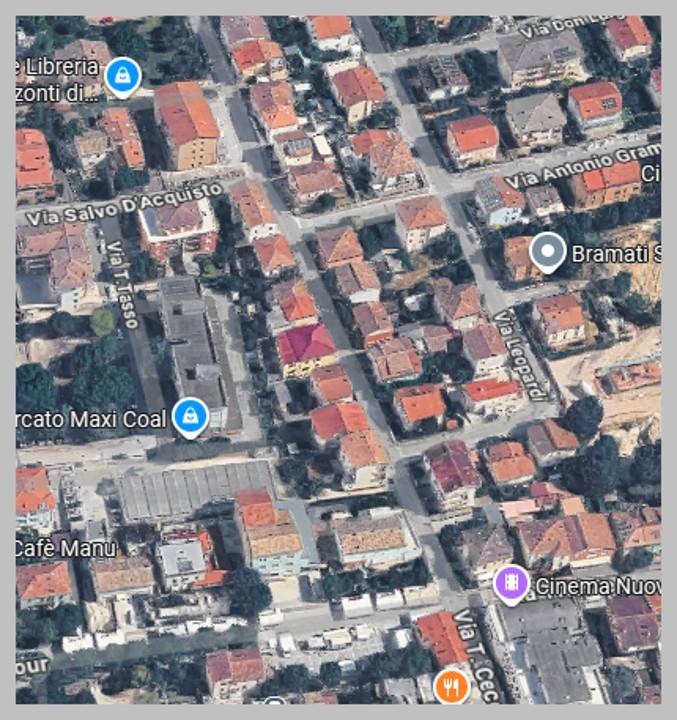Open the Cinema Nuovo marker
This screenshot has width=677, height=720.
click(x=511, y=584)
